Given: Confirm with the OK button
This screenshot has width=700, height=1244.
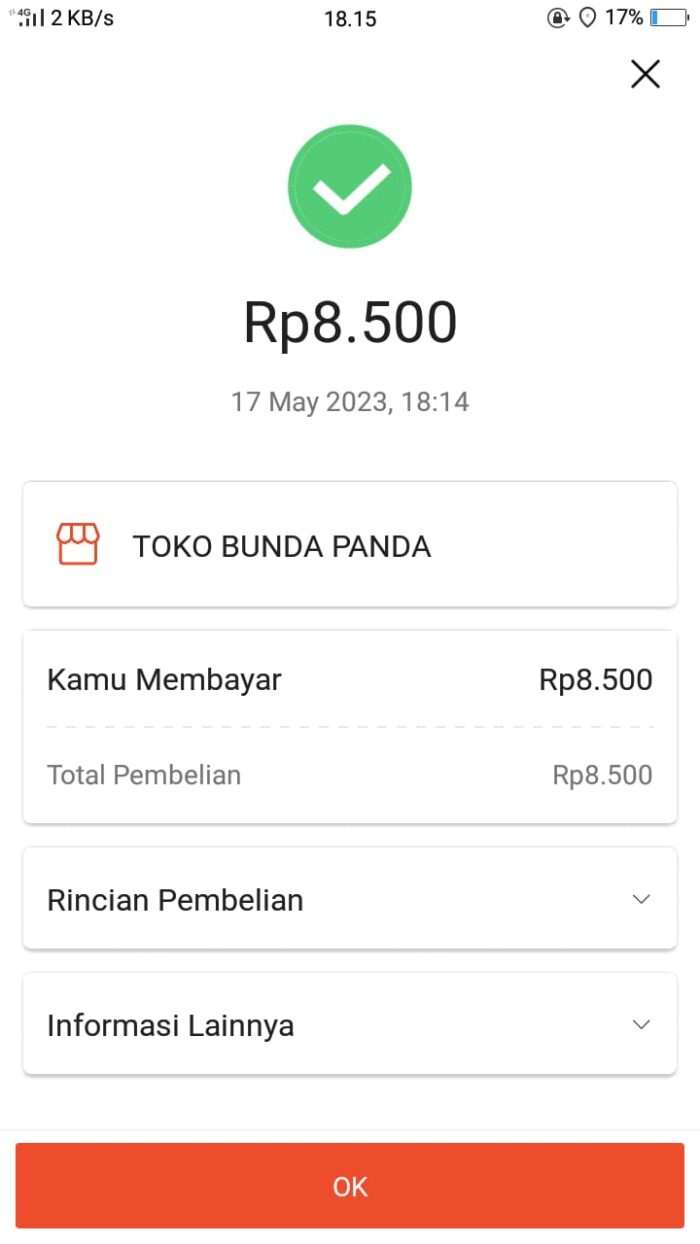Looking at the screenshot, I should [350, 1186].
